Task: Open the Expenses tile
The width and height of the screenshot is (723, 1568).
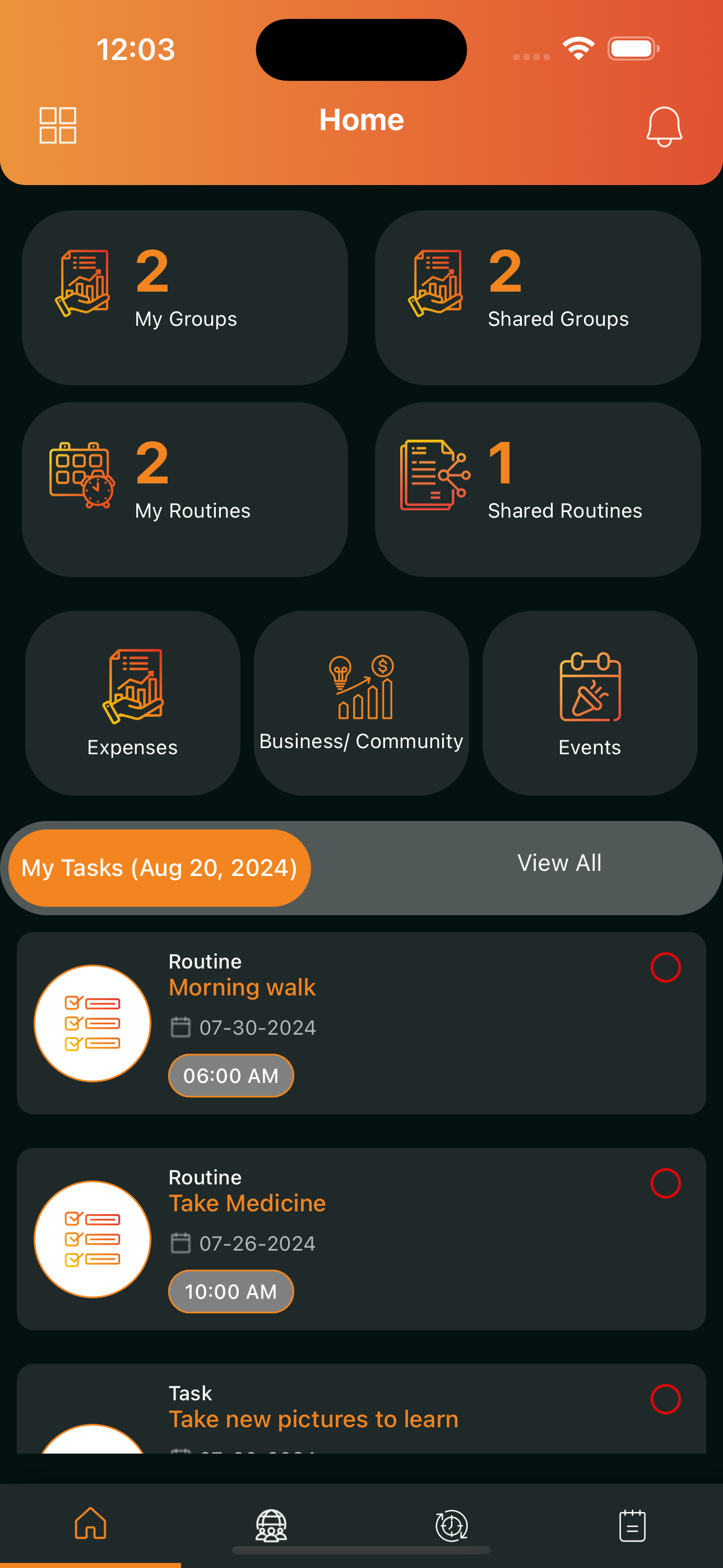Action: pyautogui.click(x=133, y=703)
